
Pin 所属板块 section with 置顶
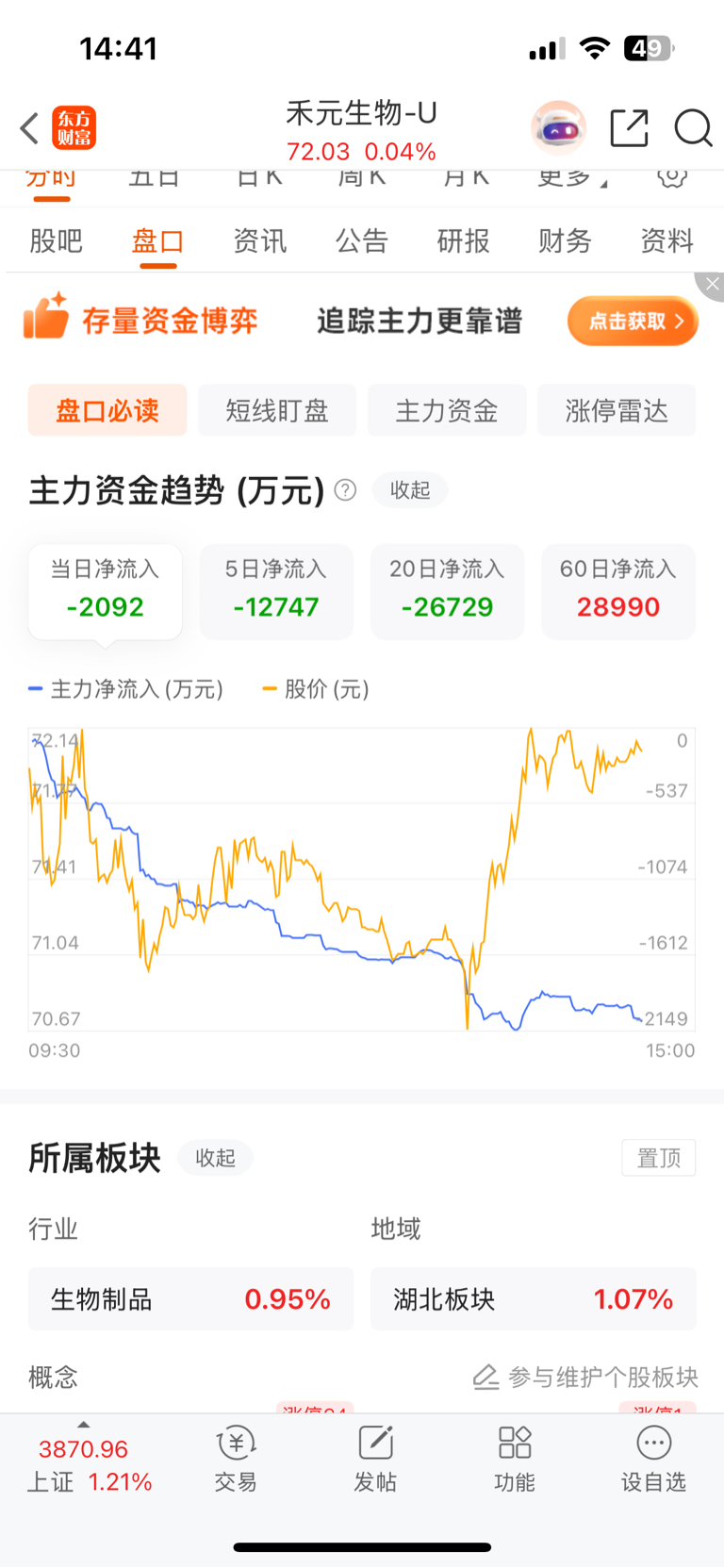click(x=658, y=1158)
